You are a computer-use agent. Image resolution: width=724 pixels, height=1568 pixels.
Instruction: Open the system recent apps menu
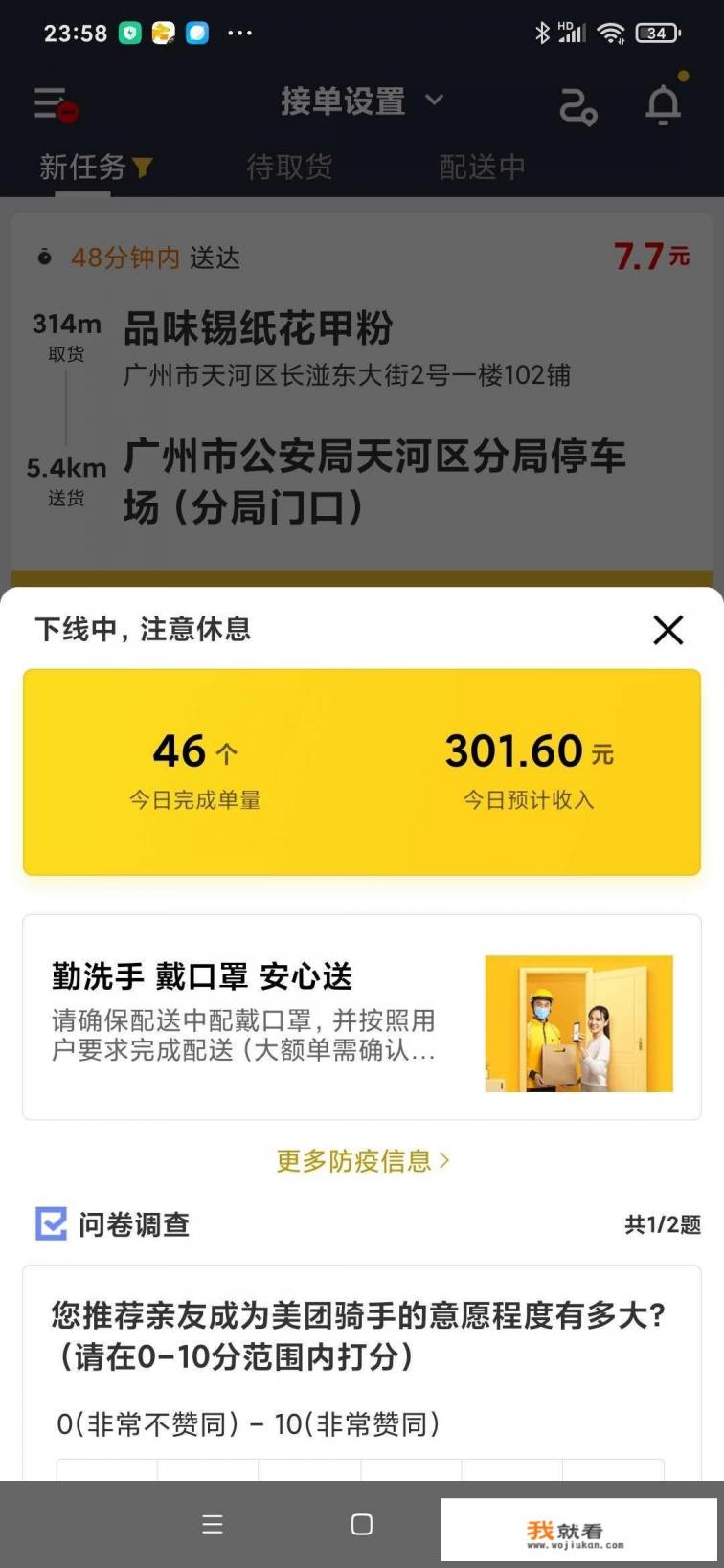pos(213,1524)
